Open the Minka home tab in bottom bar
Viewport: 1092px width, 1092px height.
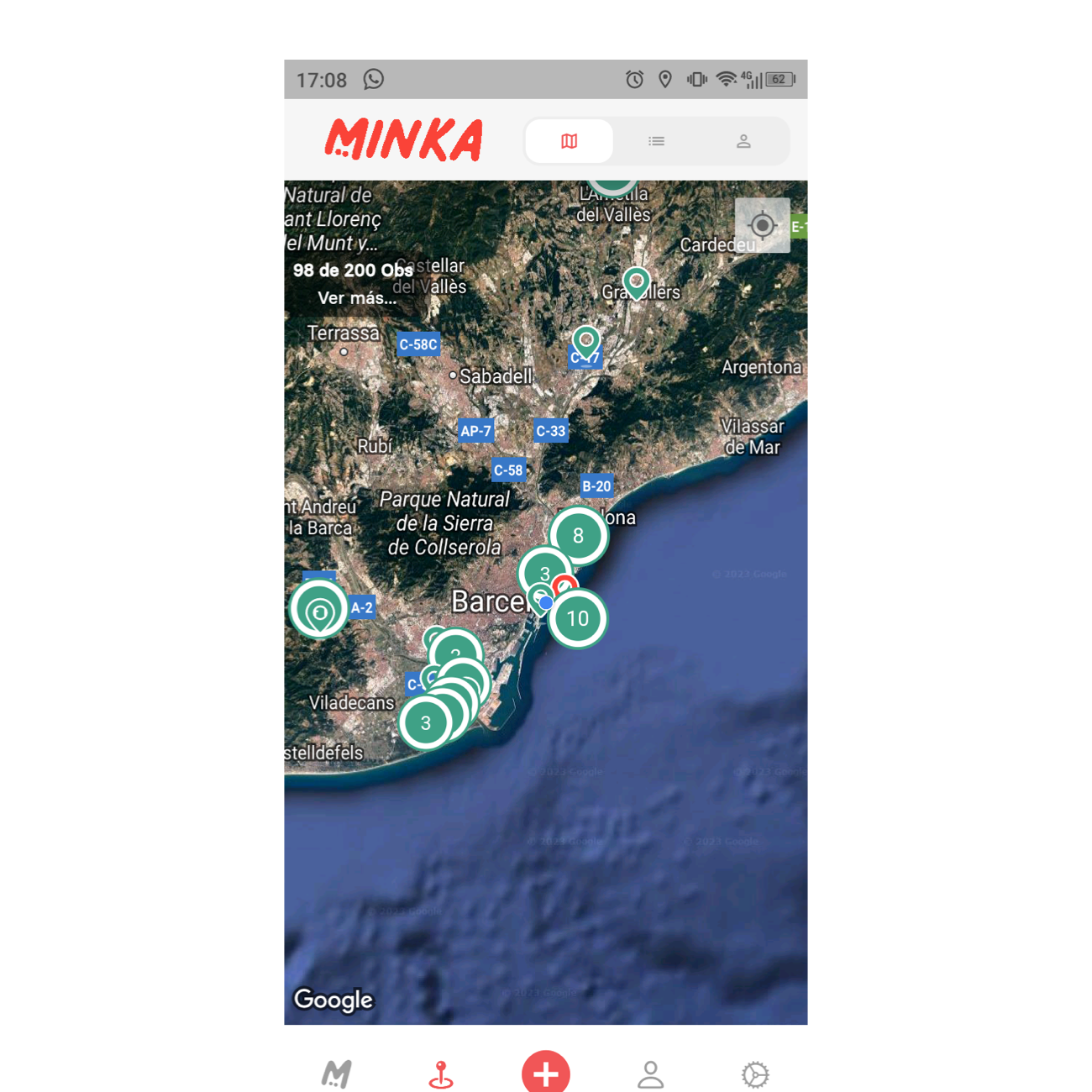point(336,1074)
